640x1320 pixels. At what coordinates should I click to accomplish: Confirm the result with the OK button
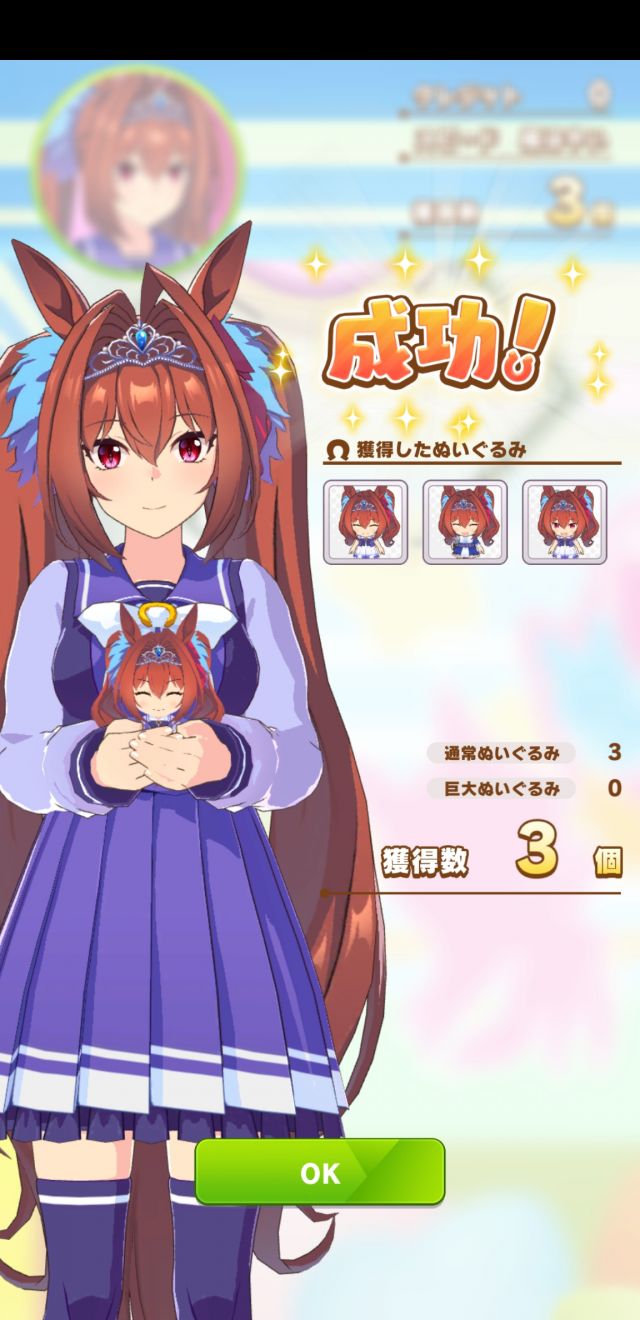320,1172
